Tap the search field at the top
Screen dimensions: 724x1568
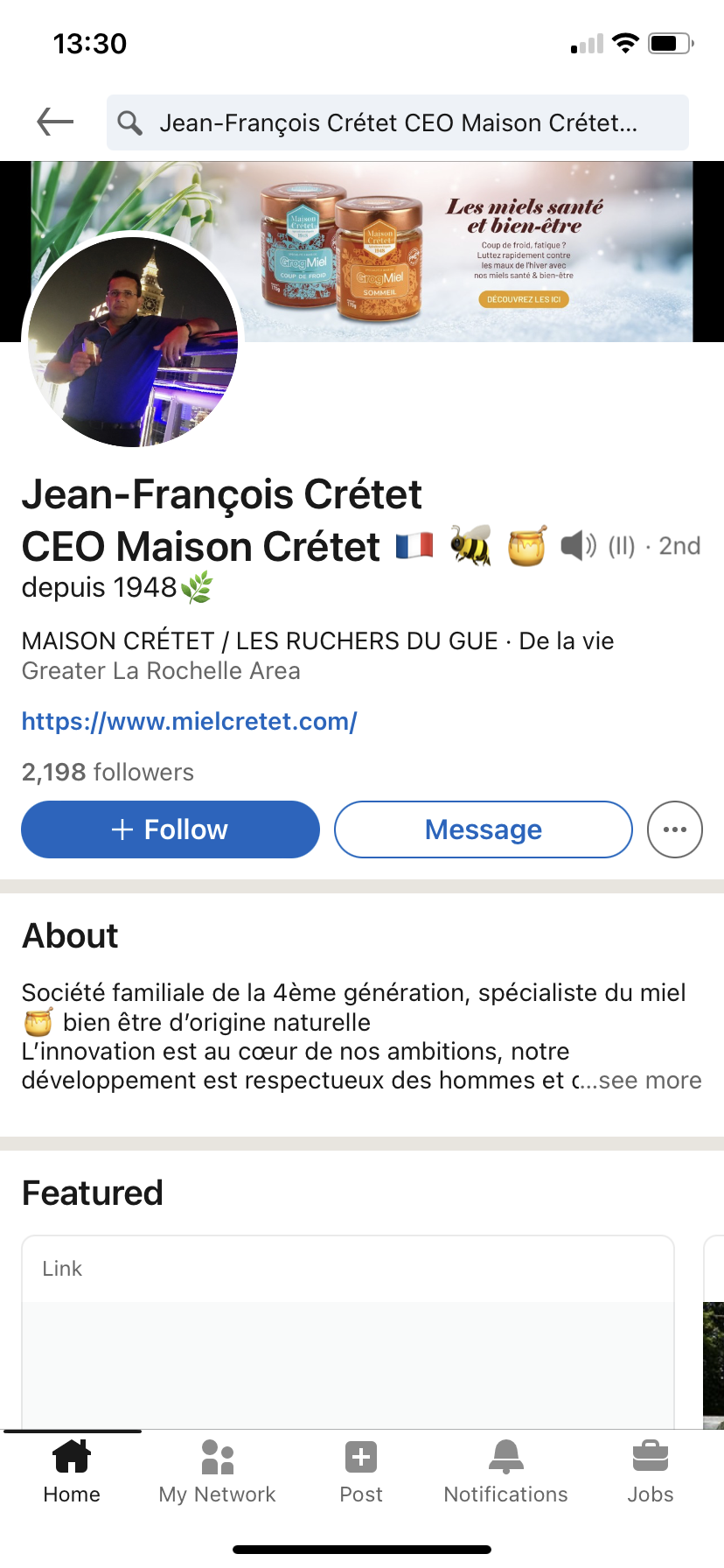click(398, 122)
